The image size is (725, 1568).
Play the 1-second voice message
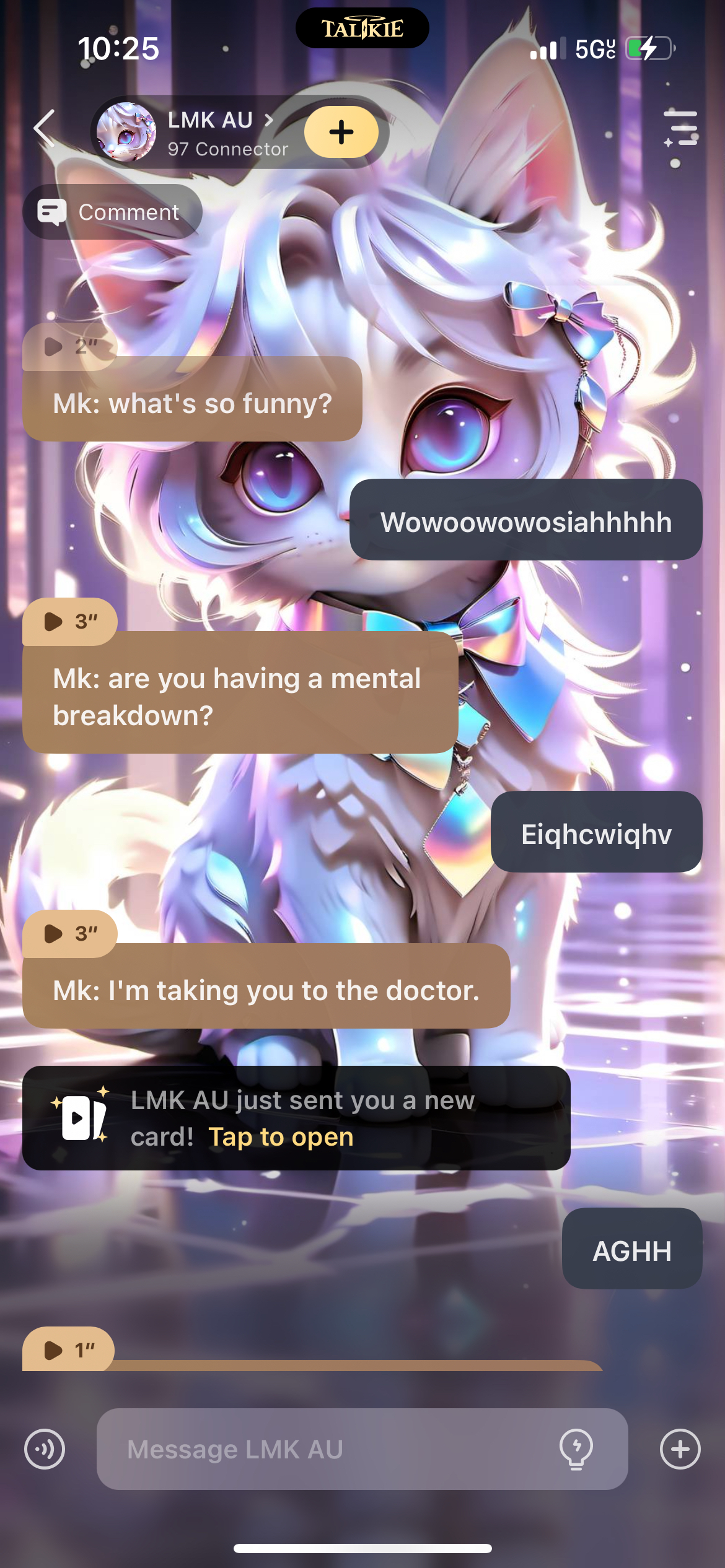point(68,1350)
